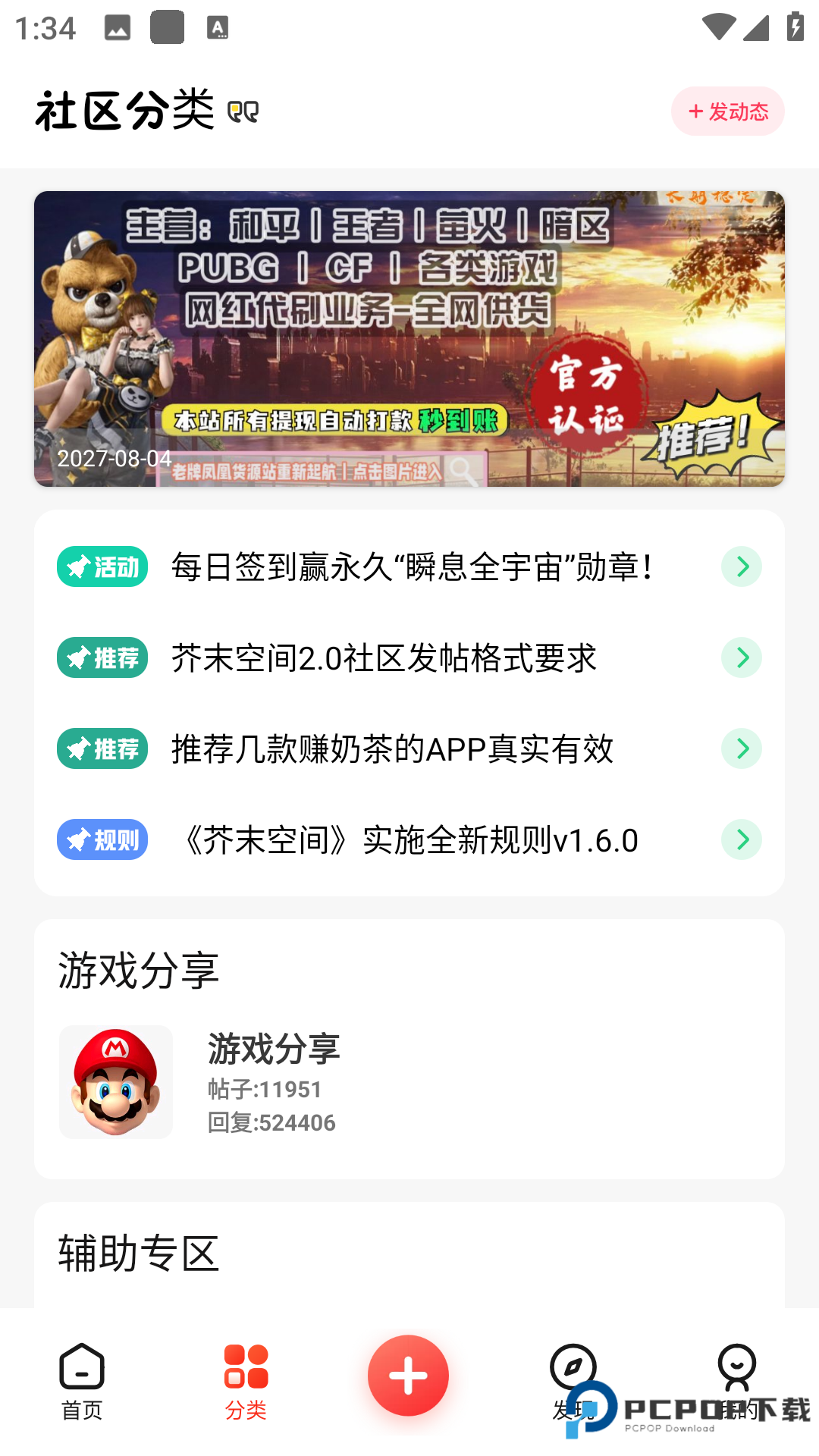View 《芥末空间》实施全新规则v1.6.0 rules

[409, 839]
